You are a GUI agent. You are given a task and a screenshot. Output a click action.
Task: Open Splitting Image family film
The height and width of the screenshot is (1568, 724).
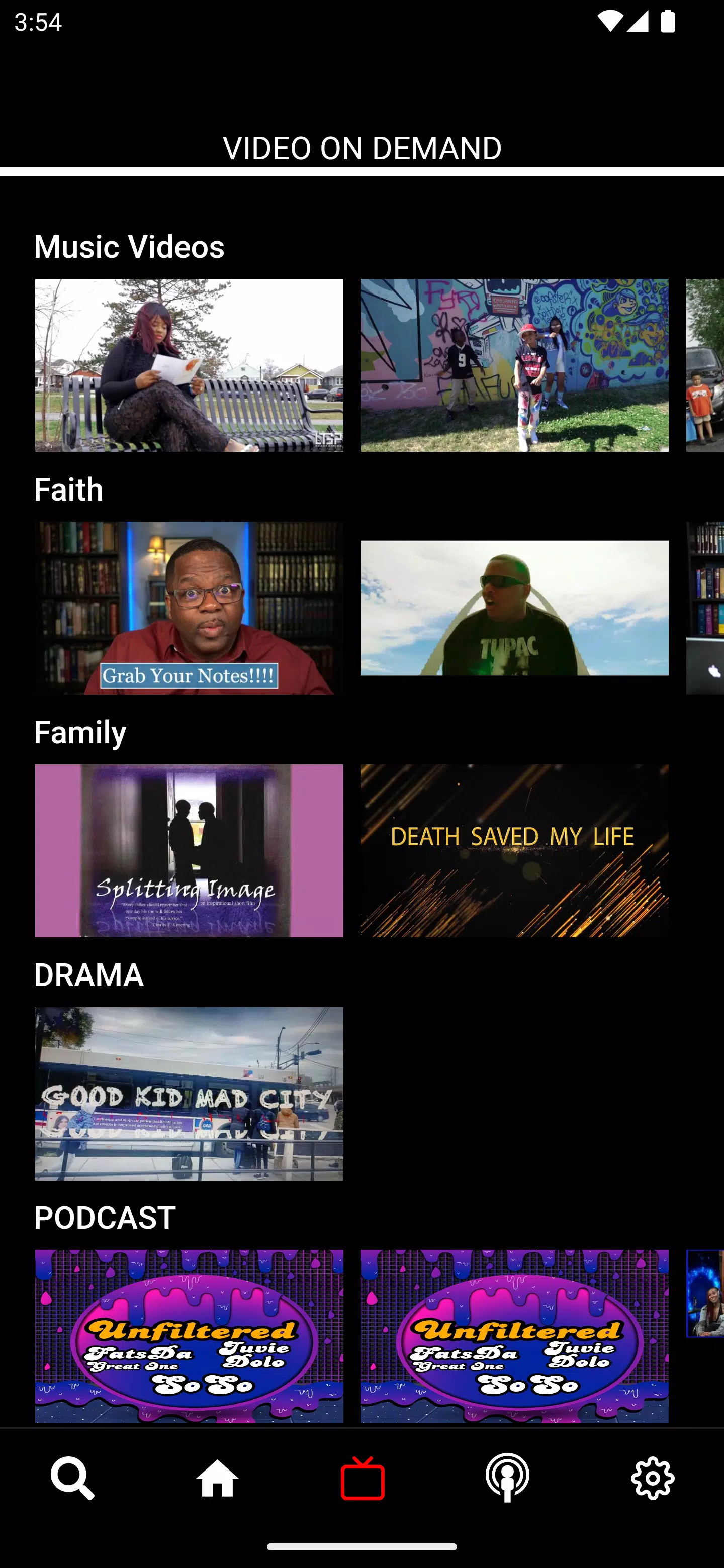pyautogui.click(x=189, y=850)
